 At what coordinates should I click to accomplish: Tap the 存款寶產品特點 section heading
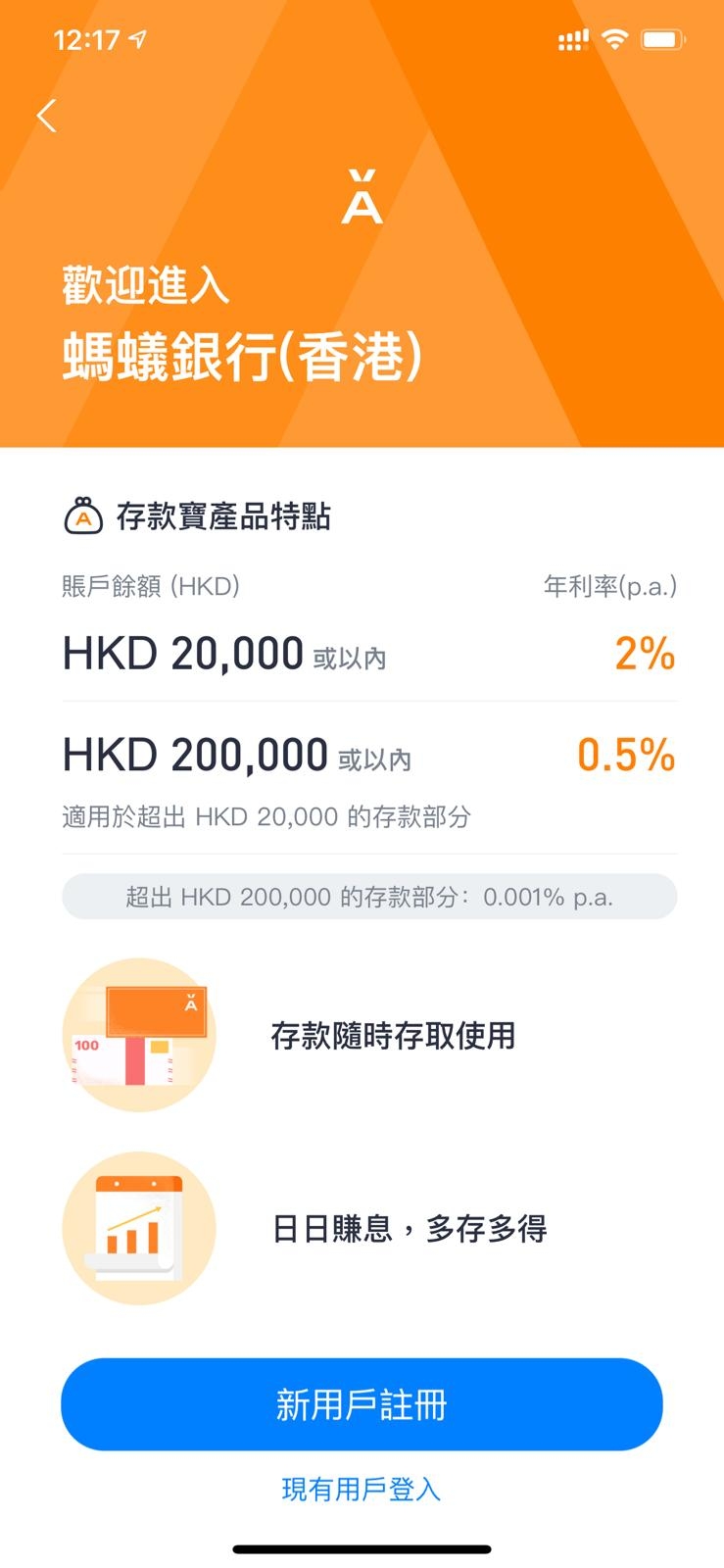[223, 518]
